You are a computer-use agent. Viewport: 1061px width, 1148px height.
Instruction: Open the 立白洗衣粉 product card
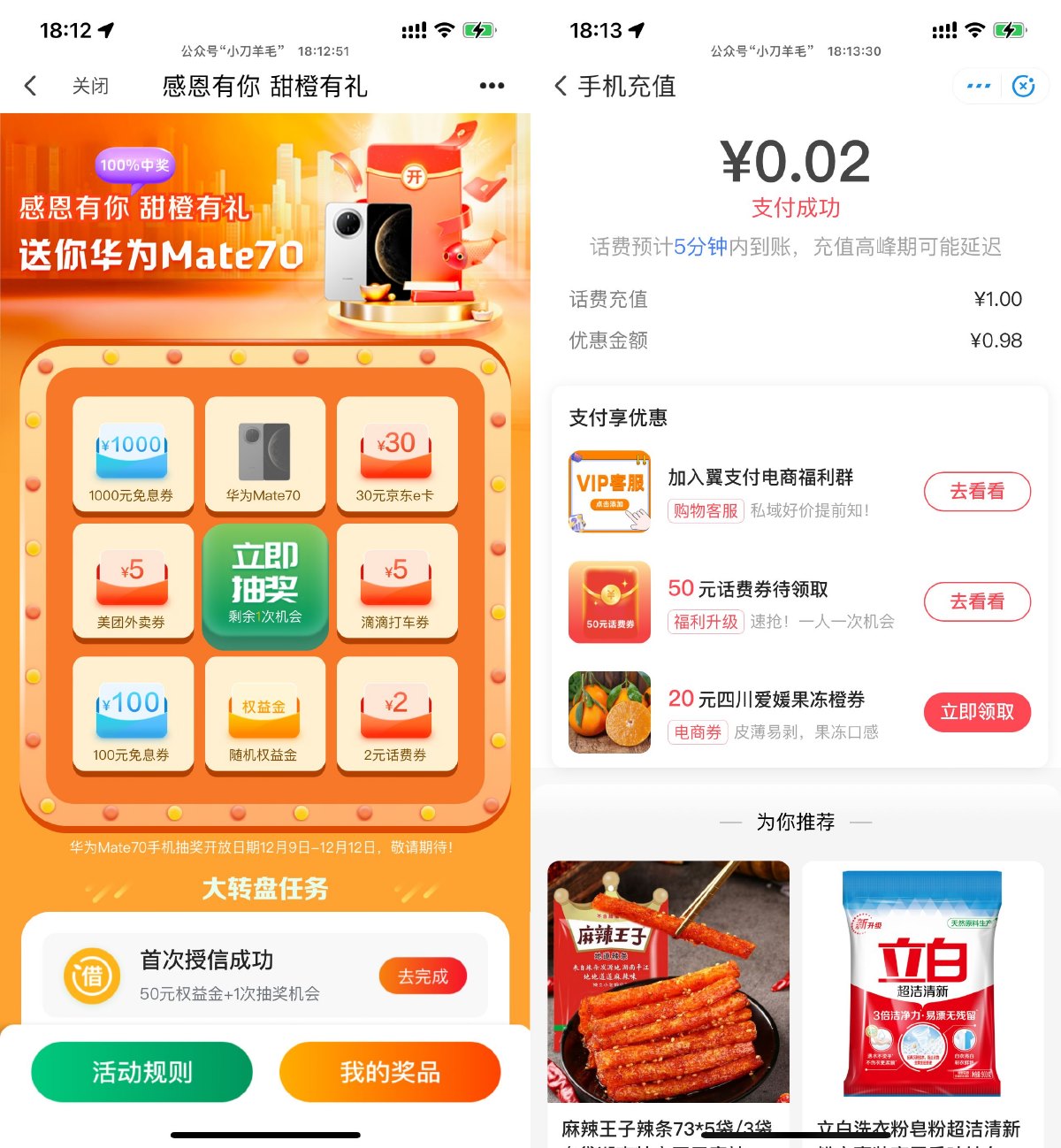pyautogui.click(x=922, y=991)
